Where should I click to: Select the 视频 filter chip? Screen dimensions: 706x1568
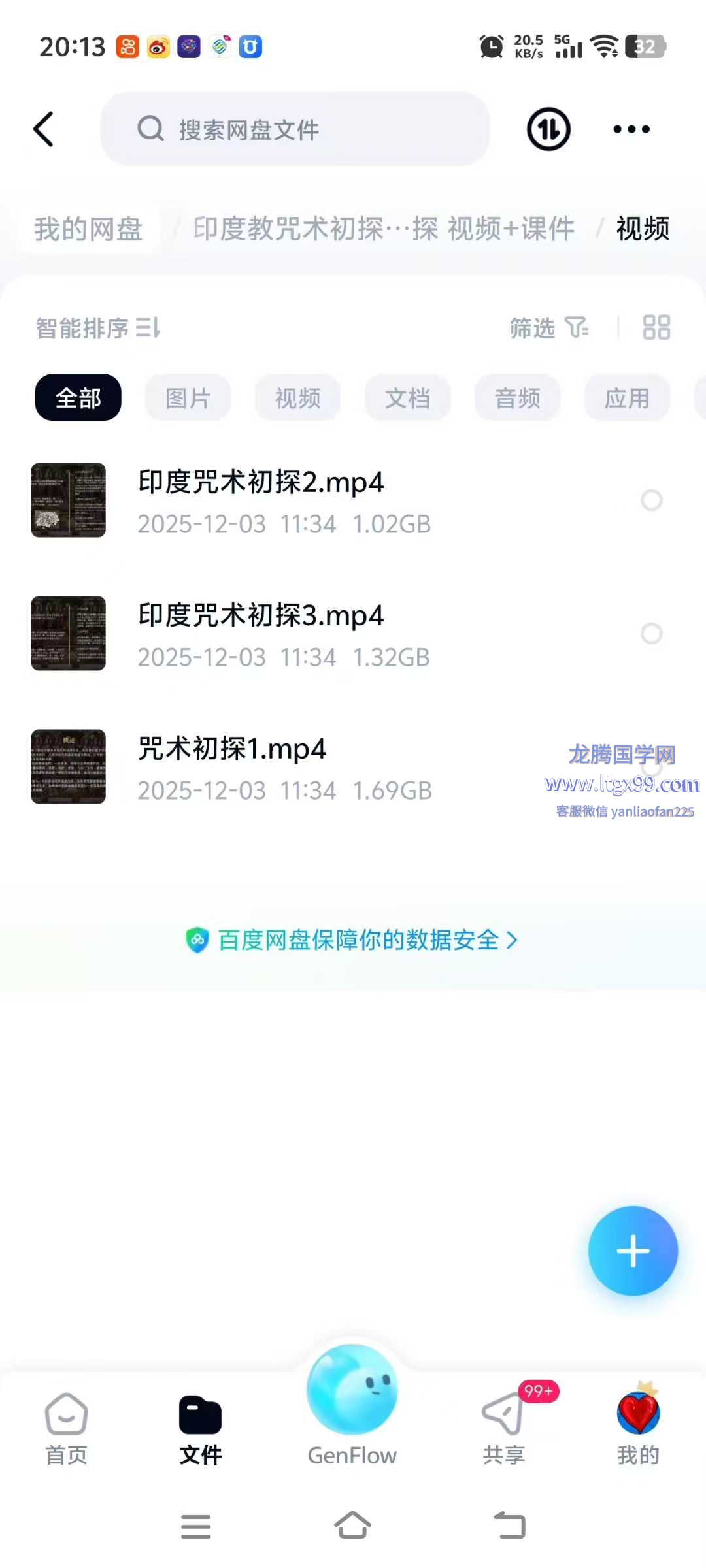tap(297, 398)
